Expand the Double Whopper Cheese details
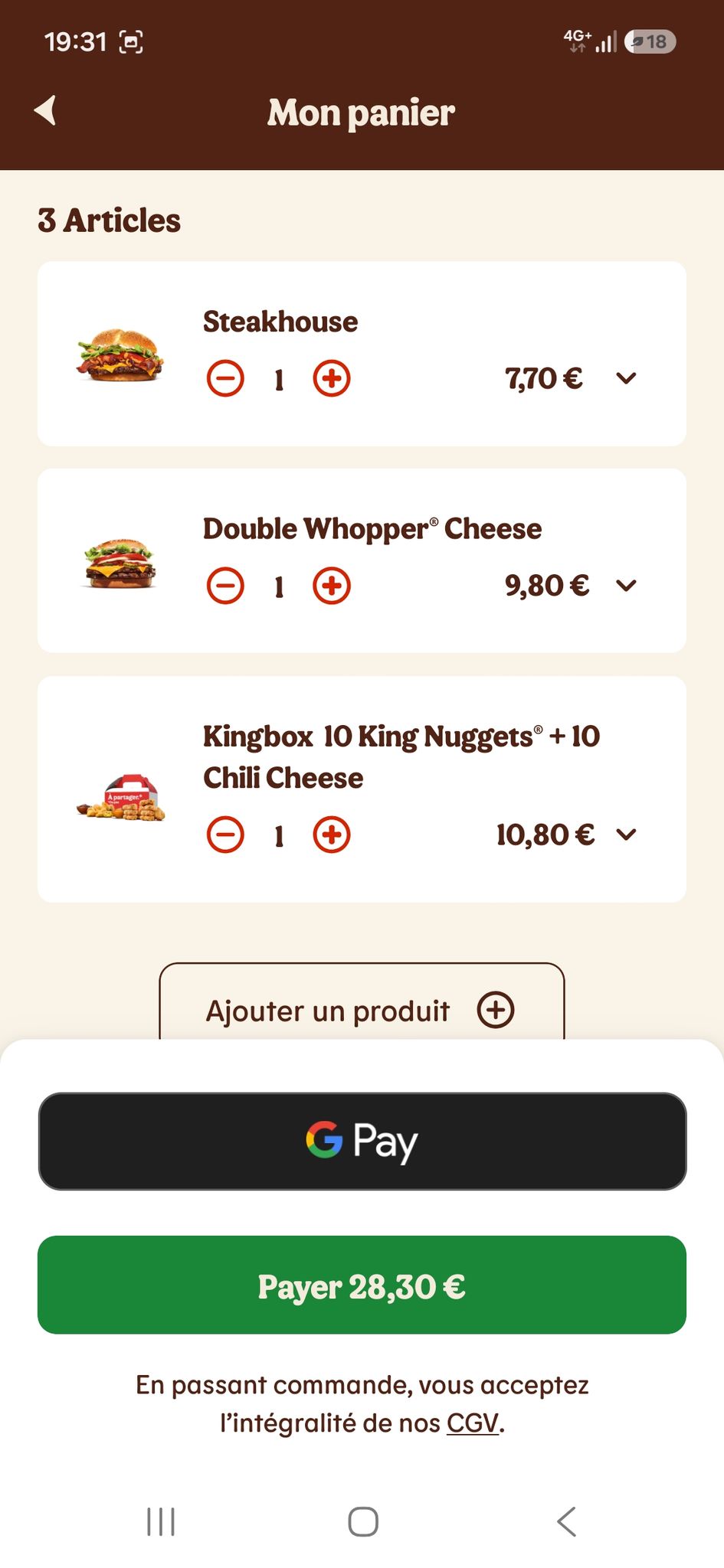This screenshot has width=724, height=1568. 626,586
